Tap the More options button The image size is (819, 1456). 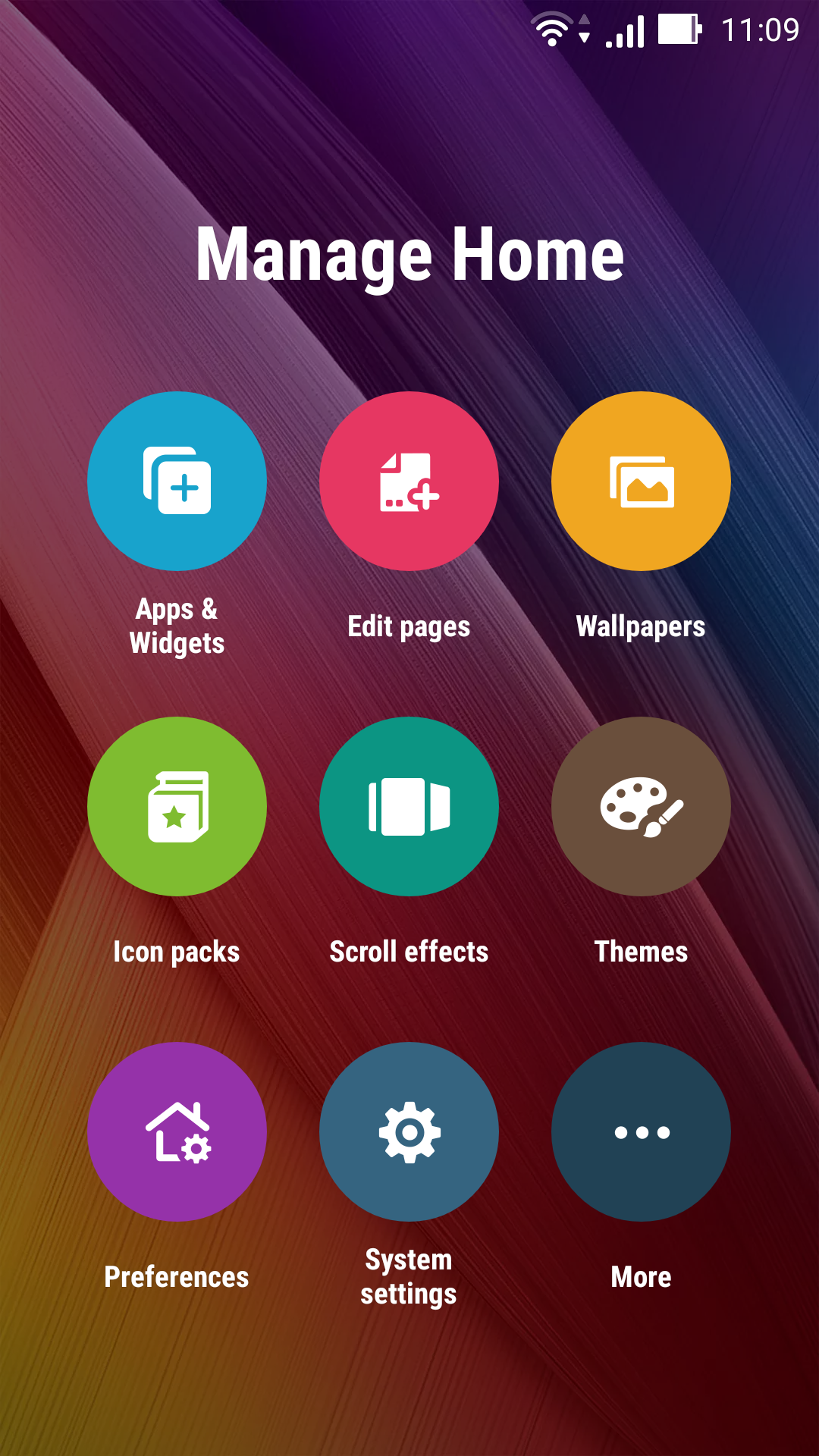tap(641, 1131)
